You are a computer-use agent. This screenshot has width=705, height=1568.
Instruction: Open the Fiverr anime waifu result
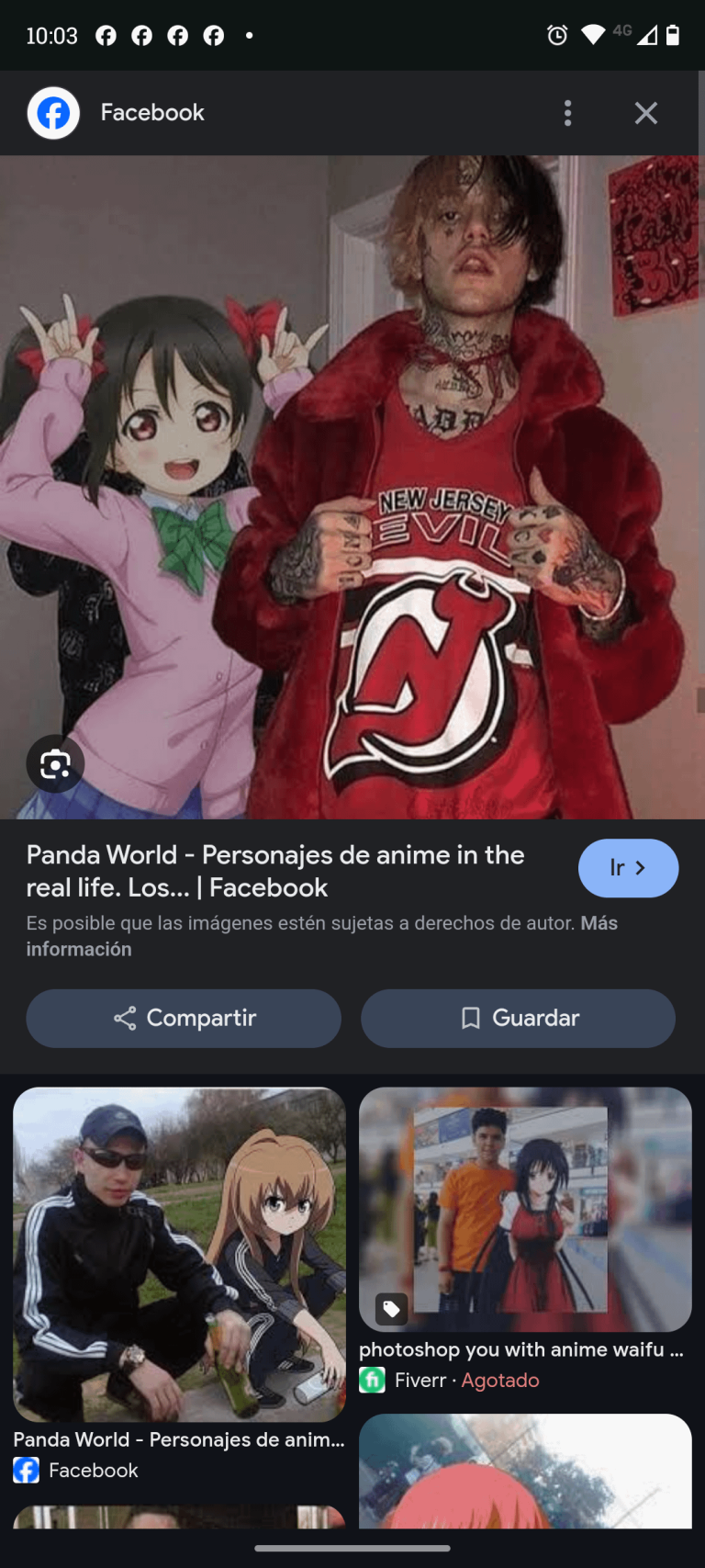[525, 1210]
